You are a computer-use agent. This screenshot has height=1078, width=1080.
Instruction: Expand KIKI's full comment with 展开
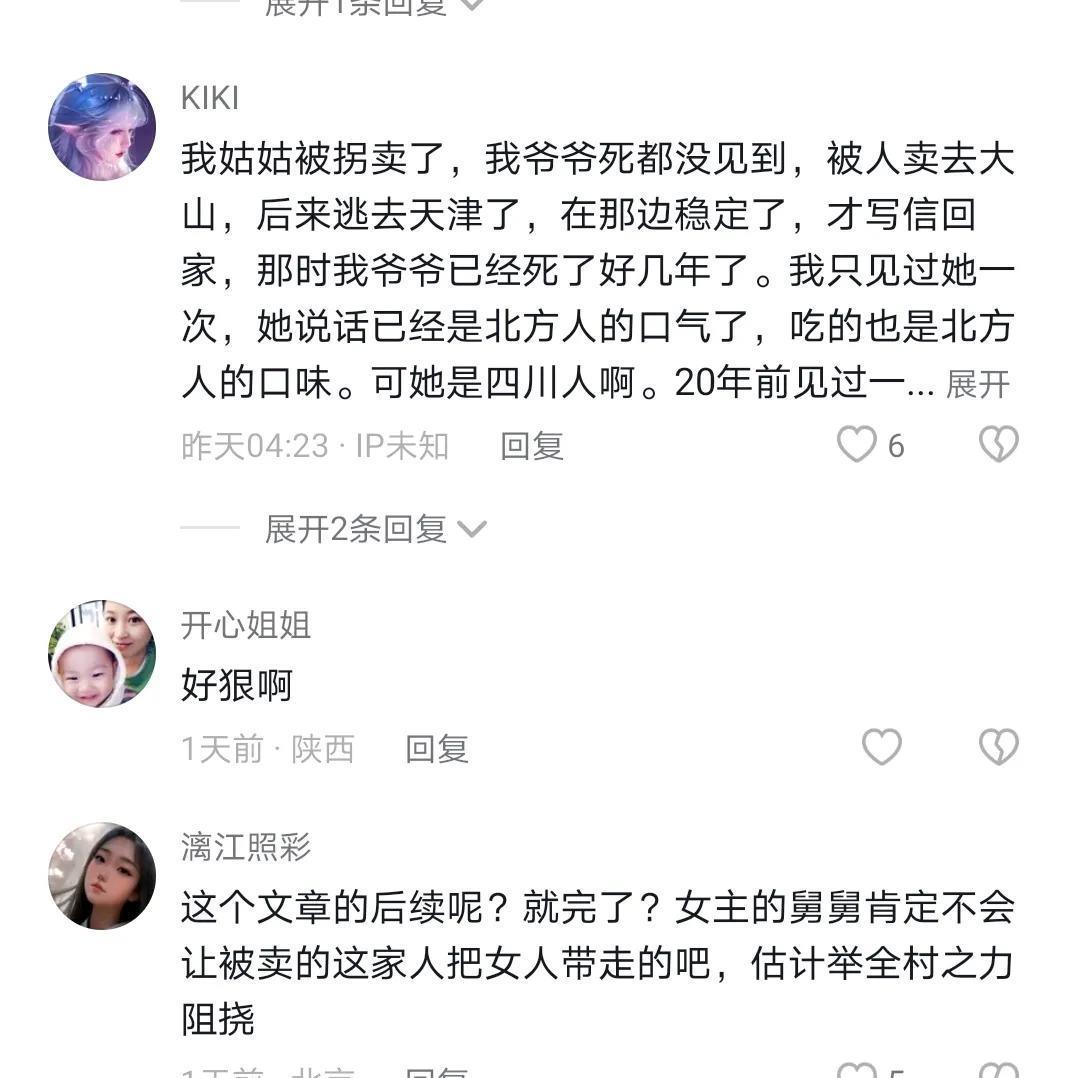pos(977,384)
